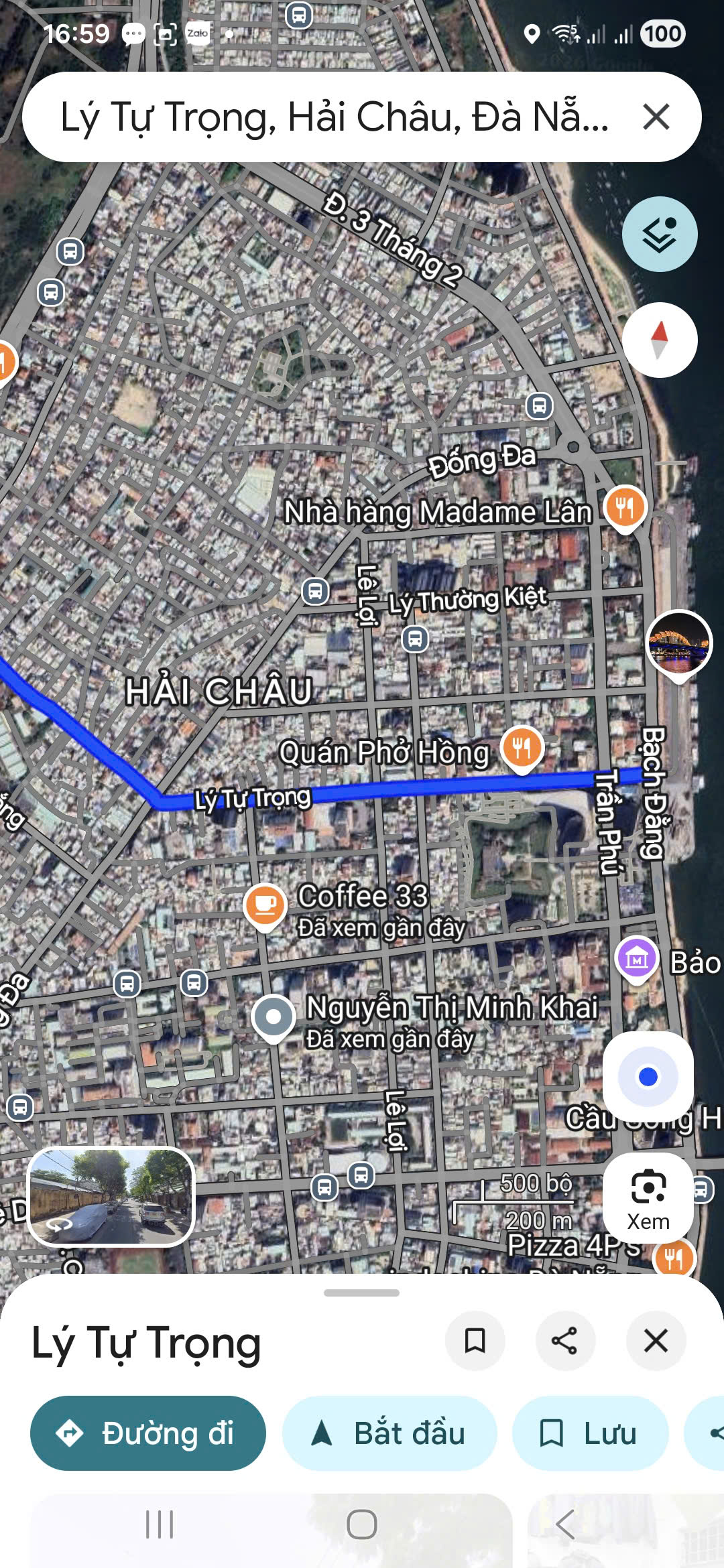Open the Dragon Bridge photo marker
Image resolution: width=724 pixels, height=1568 pixels.
678,643
